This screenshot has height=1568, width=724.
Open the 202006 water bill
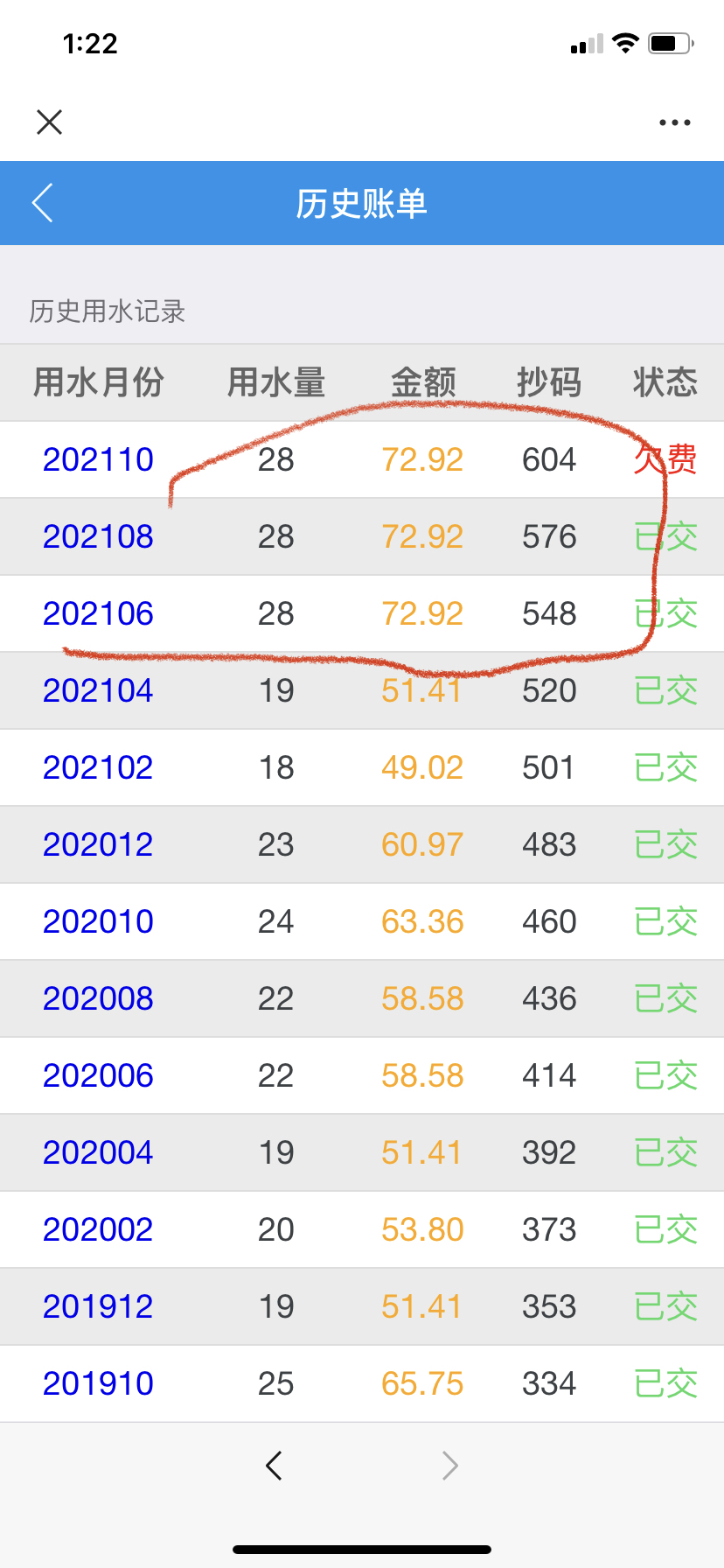click(98, 1075)
